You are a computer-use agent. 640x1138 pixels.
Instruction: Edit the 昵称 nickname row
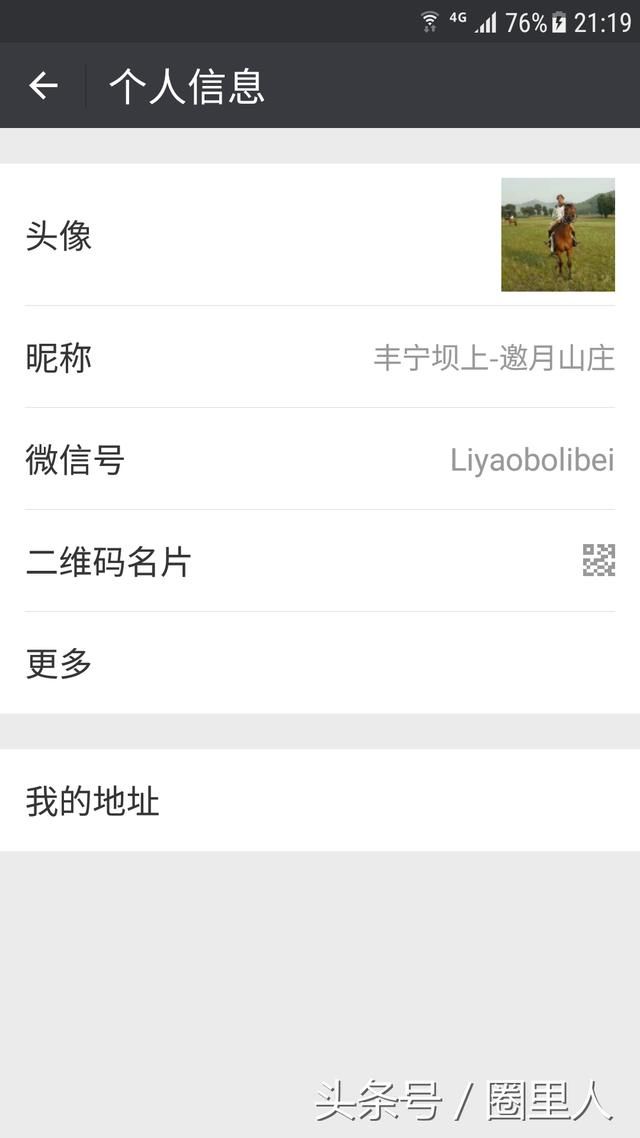pos(320,358)
